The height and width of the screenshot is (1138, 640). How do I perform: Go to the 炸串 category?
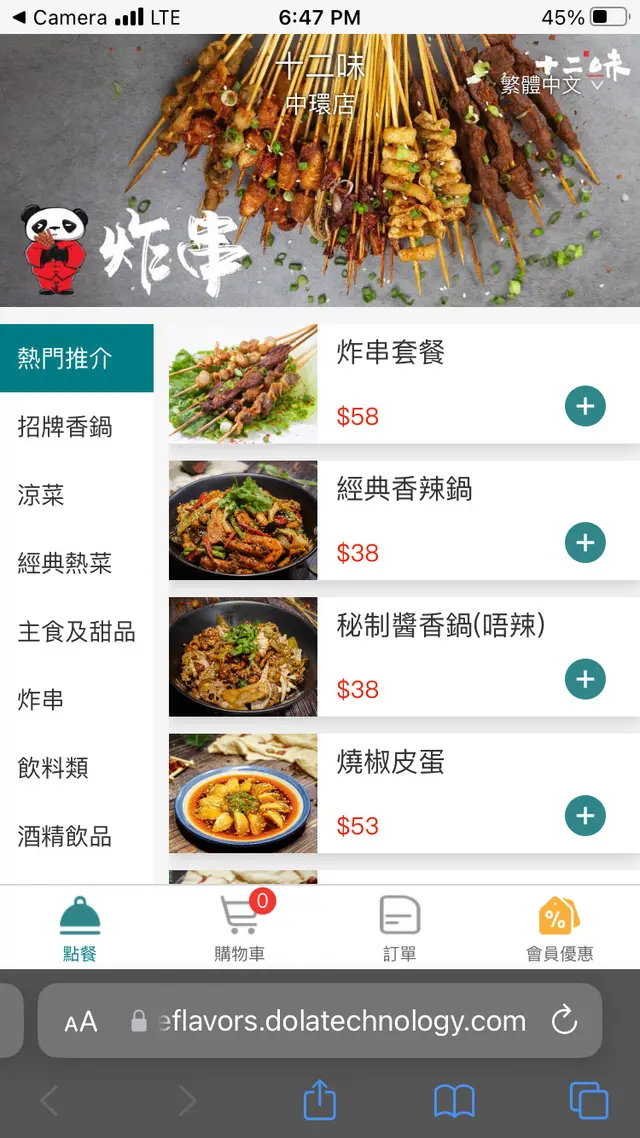click(41, 700)
